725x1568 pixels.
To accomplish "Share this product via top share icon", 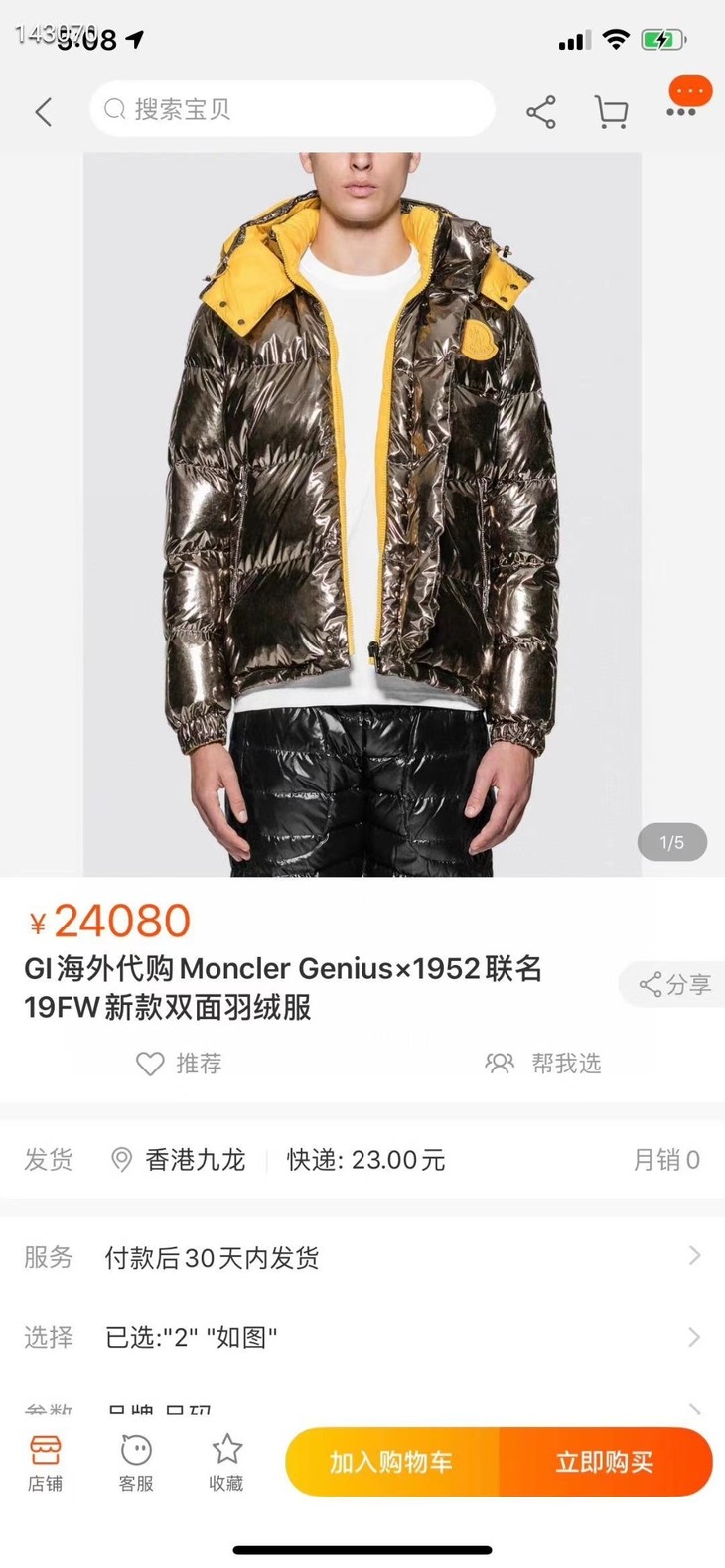I will pos(540,112).
